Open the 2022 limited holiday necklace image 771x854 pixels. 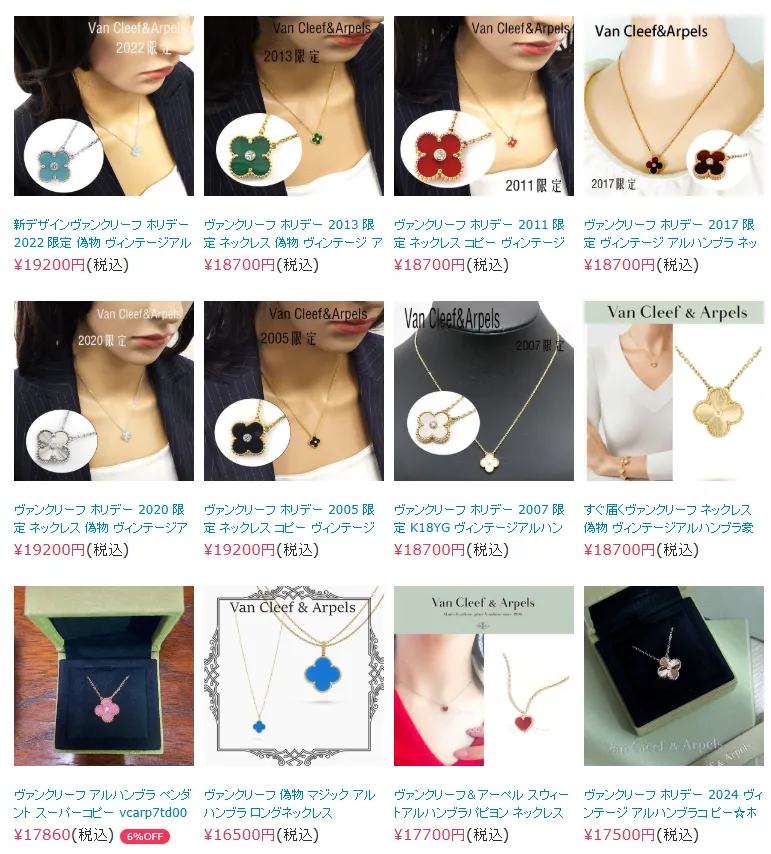[104, 105]
